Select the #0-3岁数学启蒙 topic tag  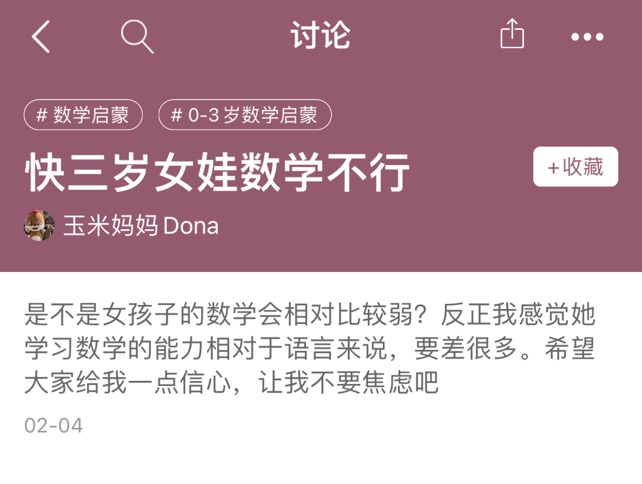[x=244, y=115]
